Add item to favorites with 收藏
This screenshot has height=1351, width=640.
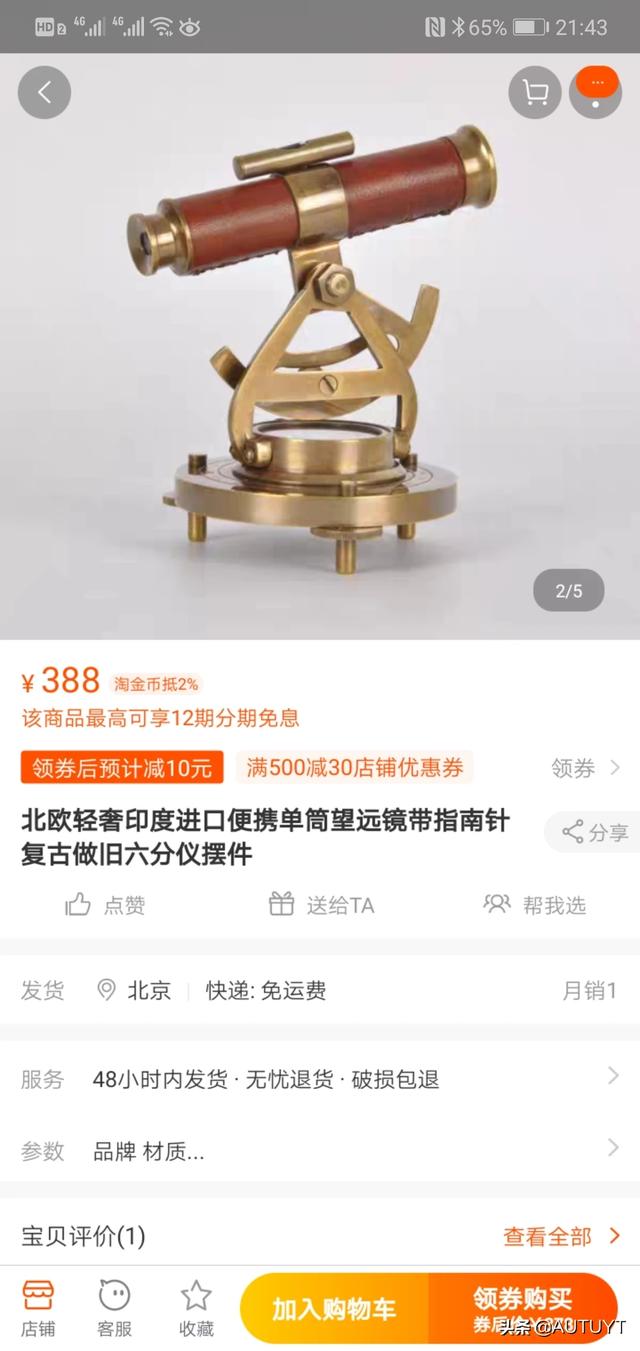click(196, 1307)
